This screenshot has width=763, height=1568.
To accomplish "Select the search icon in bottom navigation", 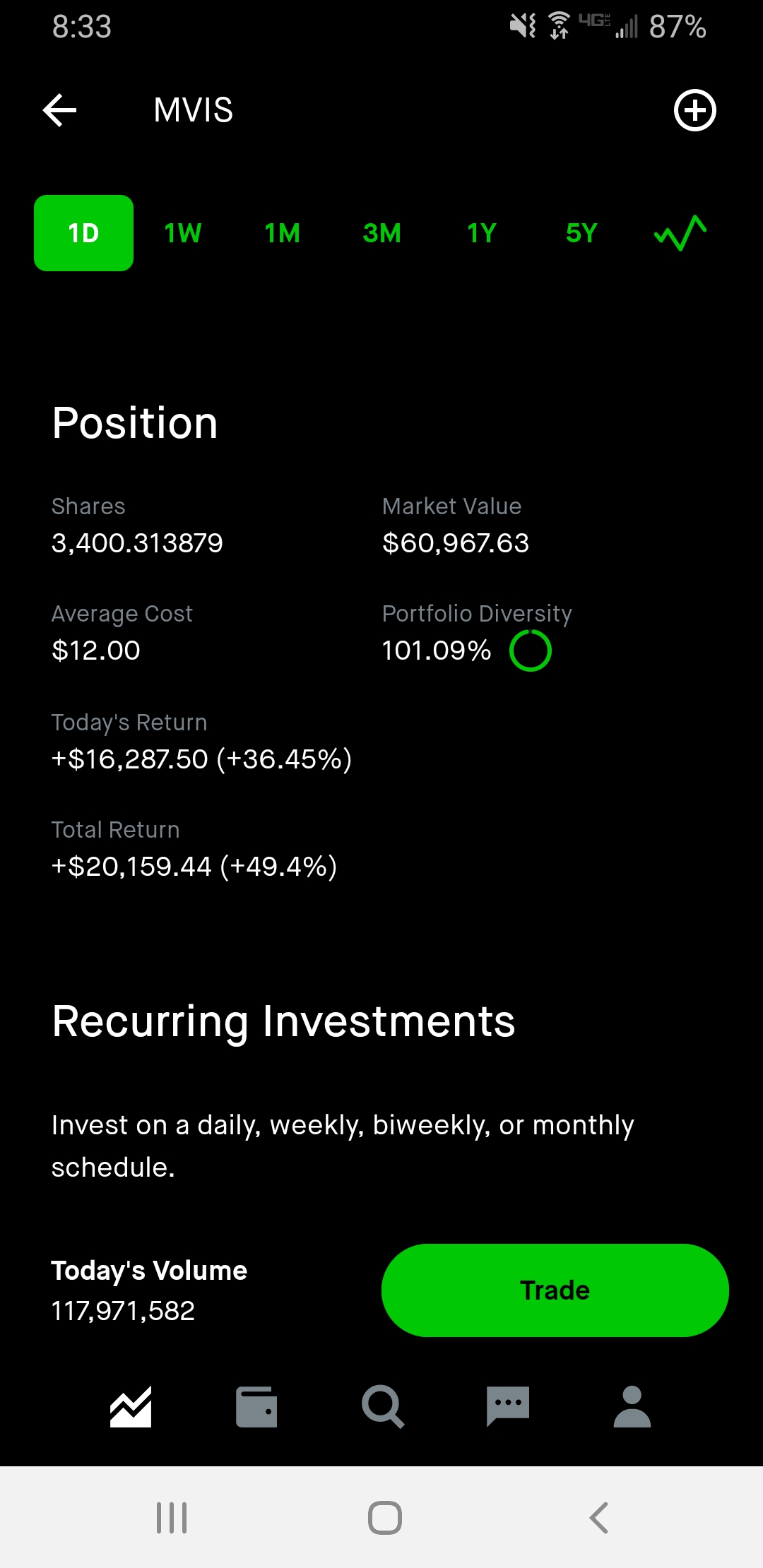I will [x=381, y=1406].
